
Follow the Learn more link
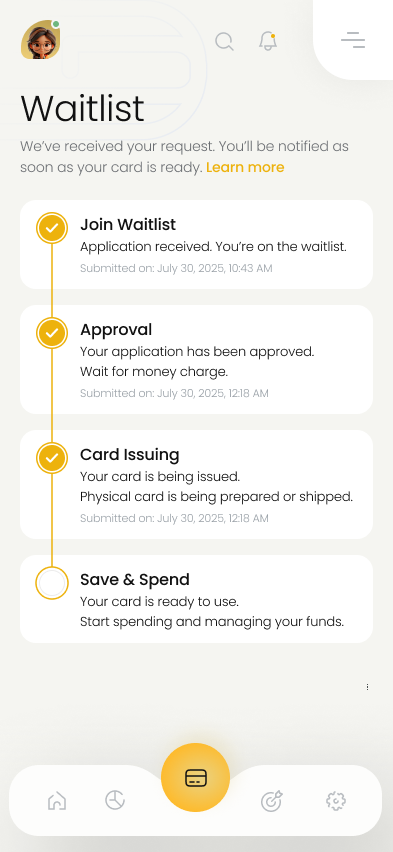coord(245,167)
